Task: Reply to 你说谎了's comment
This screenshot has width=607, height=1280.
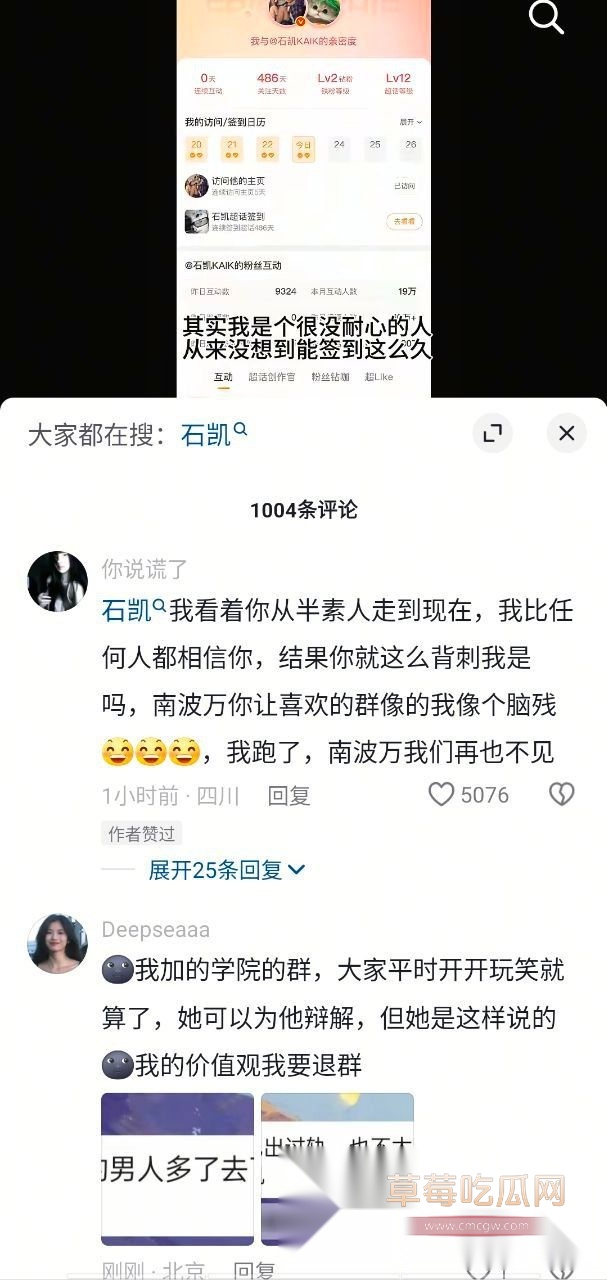Action: tap(289, 795)
